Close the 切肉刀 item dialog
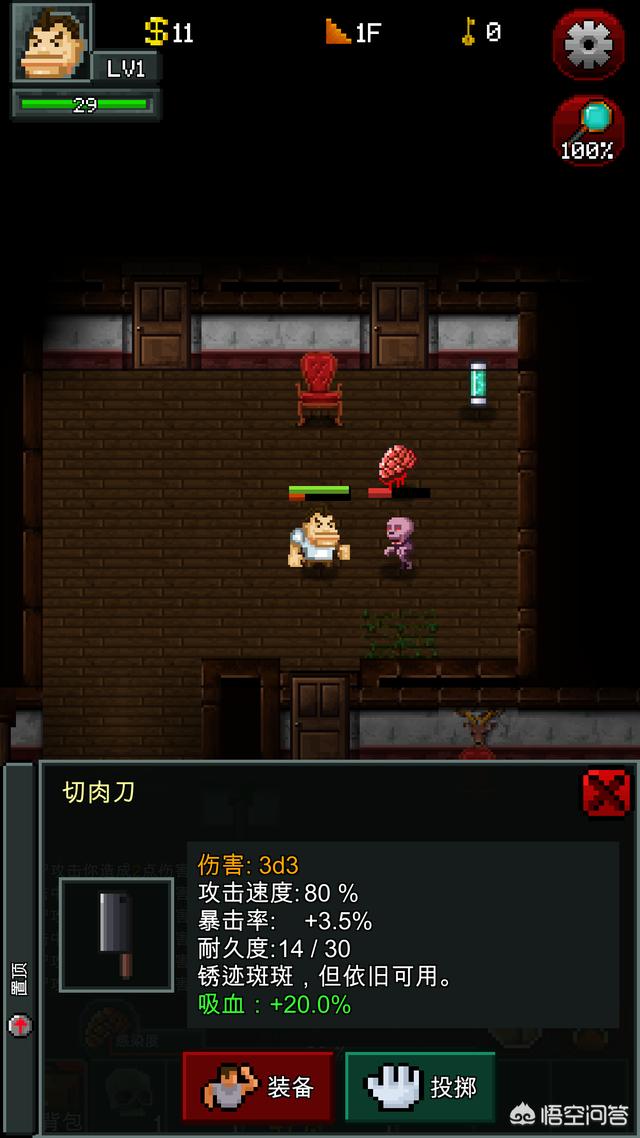This screenshot has height=1138, width=640. pyautogui.click(x=606, y=792)
